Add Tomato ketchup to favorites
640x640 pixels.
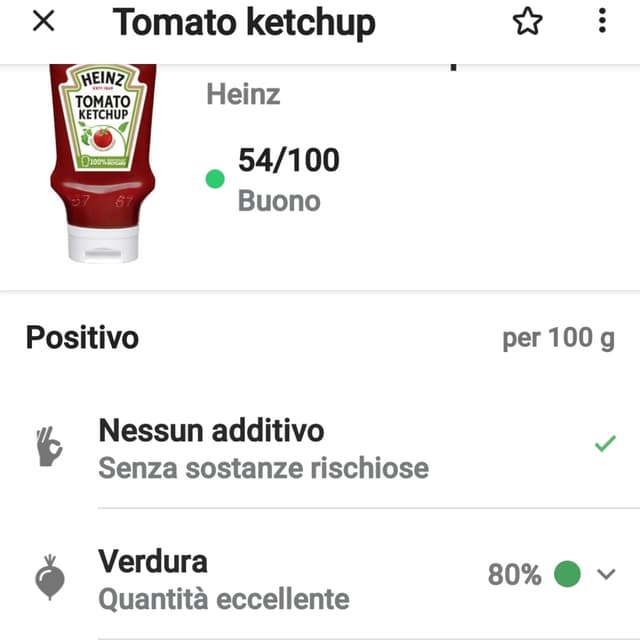(527, 22)
